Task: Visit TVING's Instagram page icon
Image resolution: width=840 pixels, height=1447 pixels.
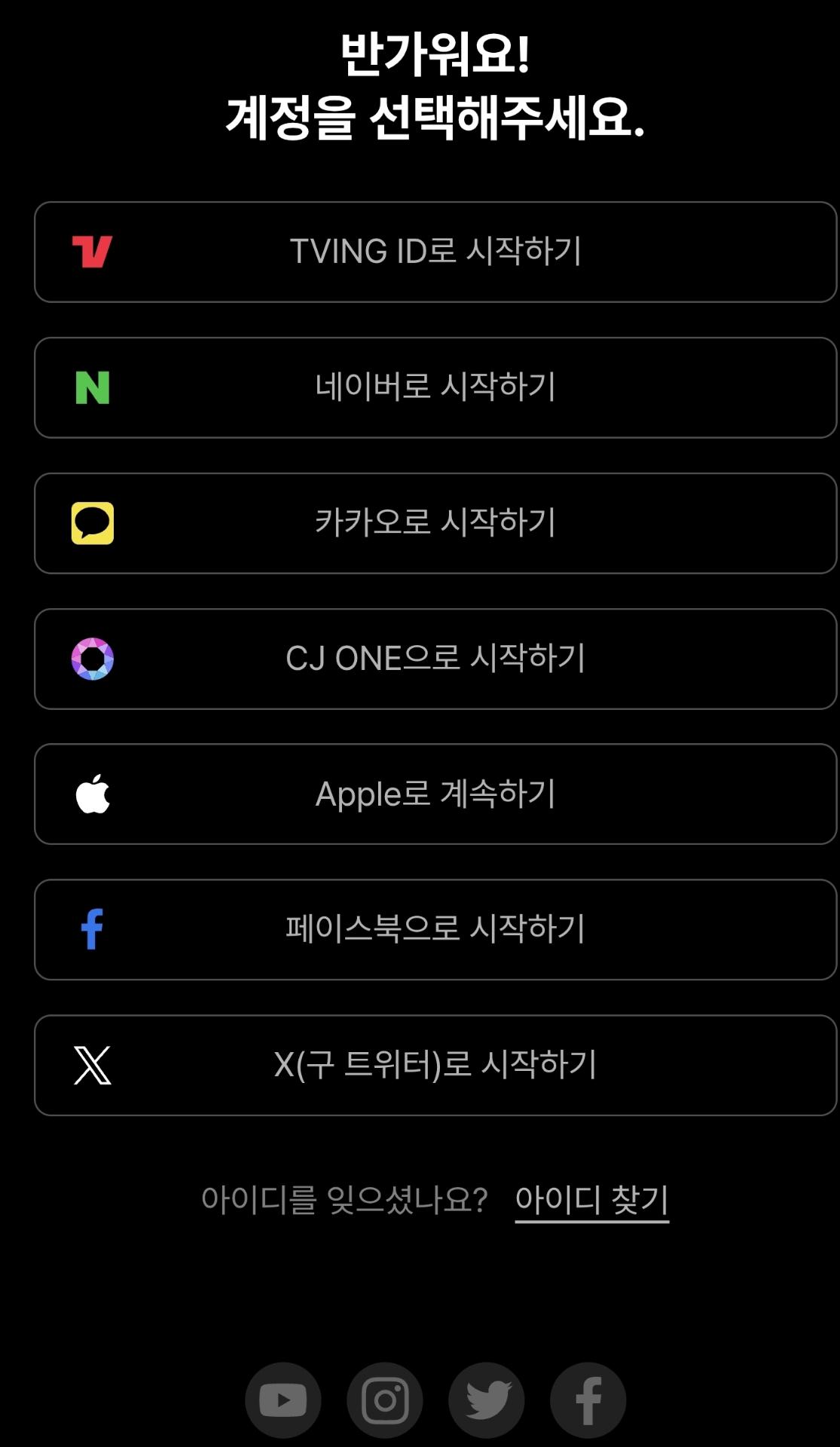Action: pos(385,1400)
